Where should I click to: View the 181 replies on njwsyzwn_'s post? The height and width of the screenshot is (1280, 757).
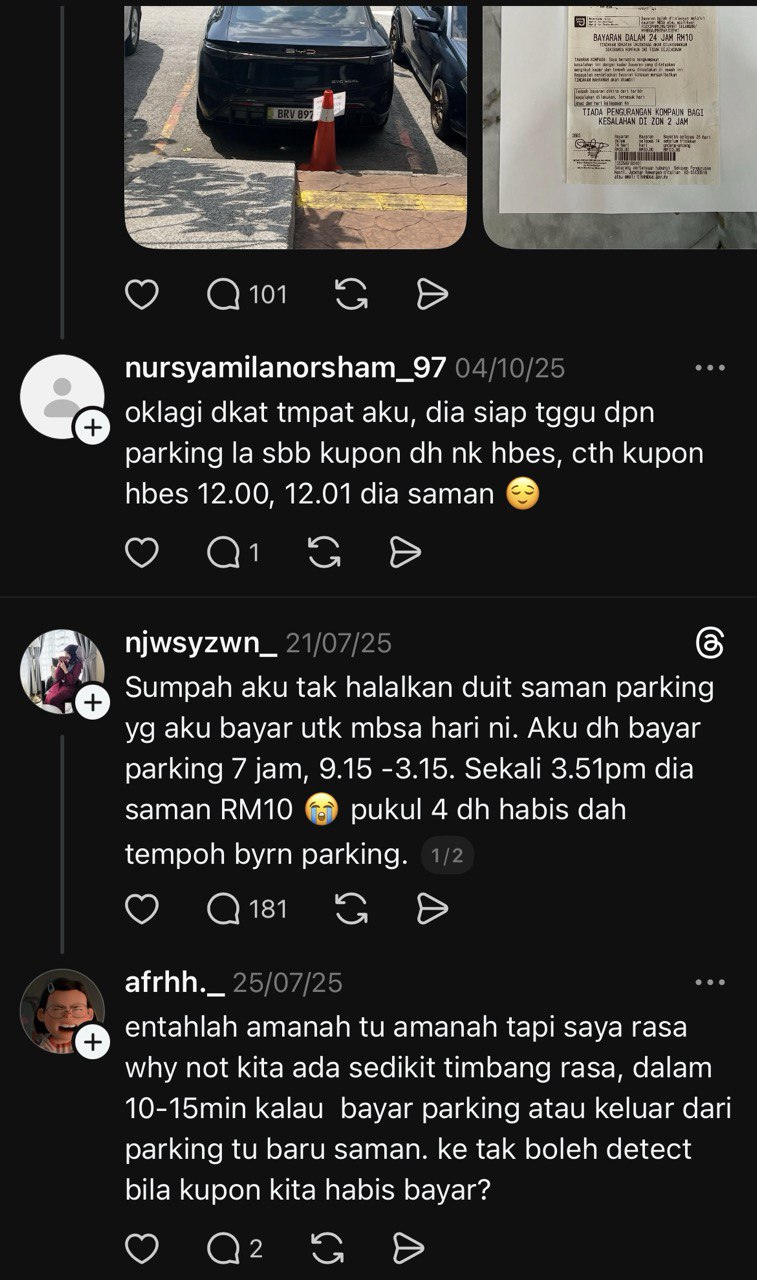pos(246,908)
